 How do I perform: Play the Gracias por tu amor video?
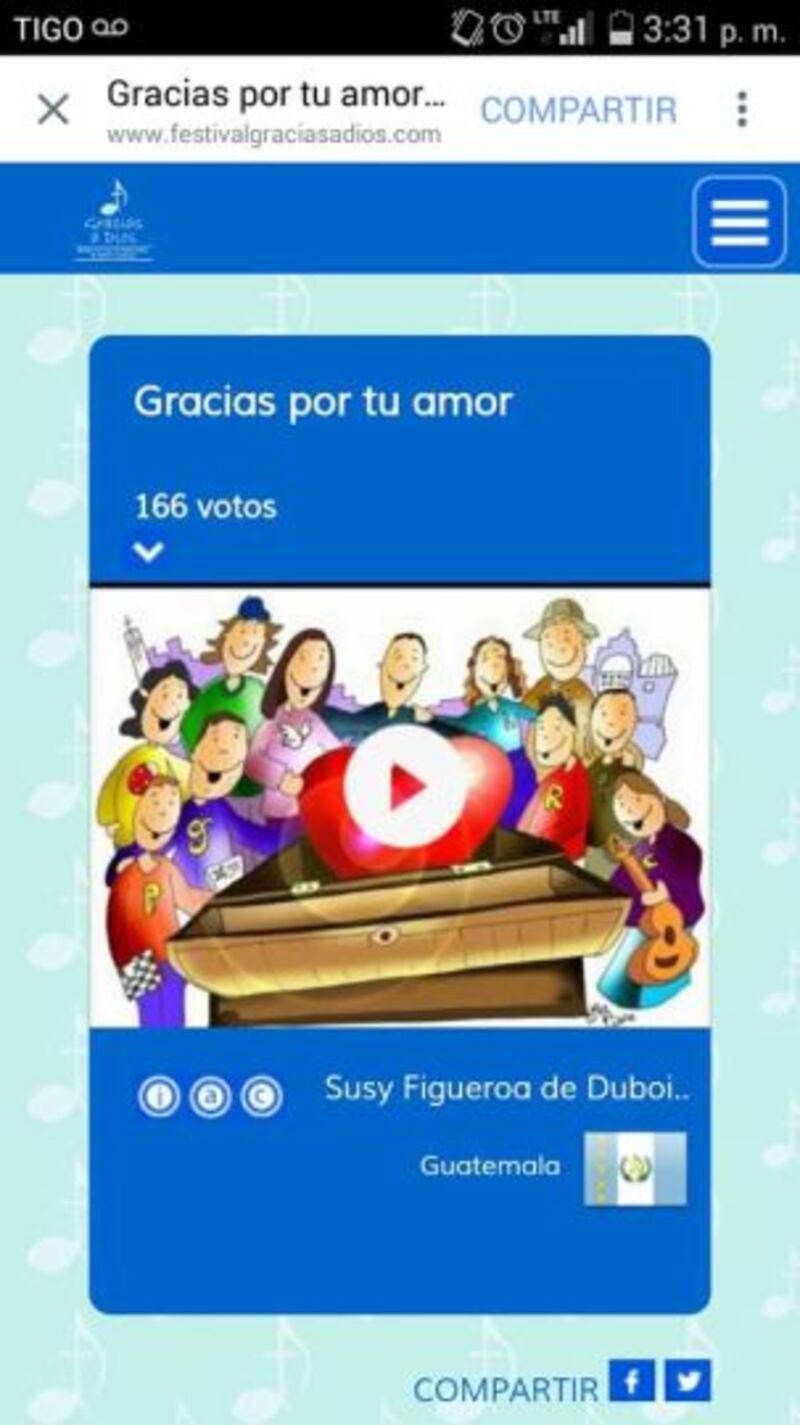tap(405, 787)
